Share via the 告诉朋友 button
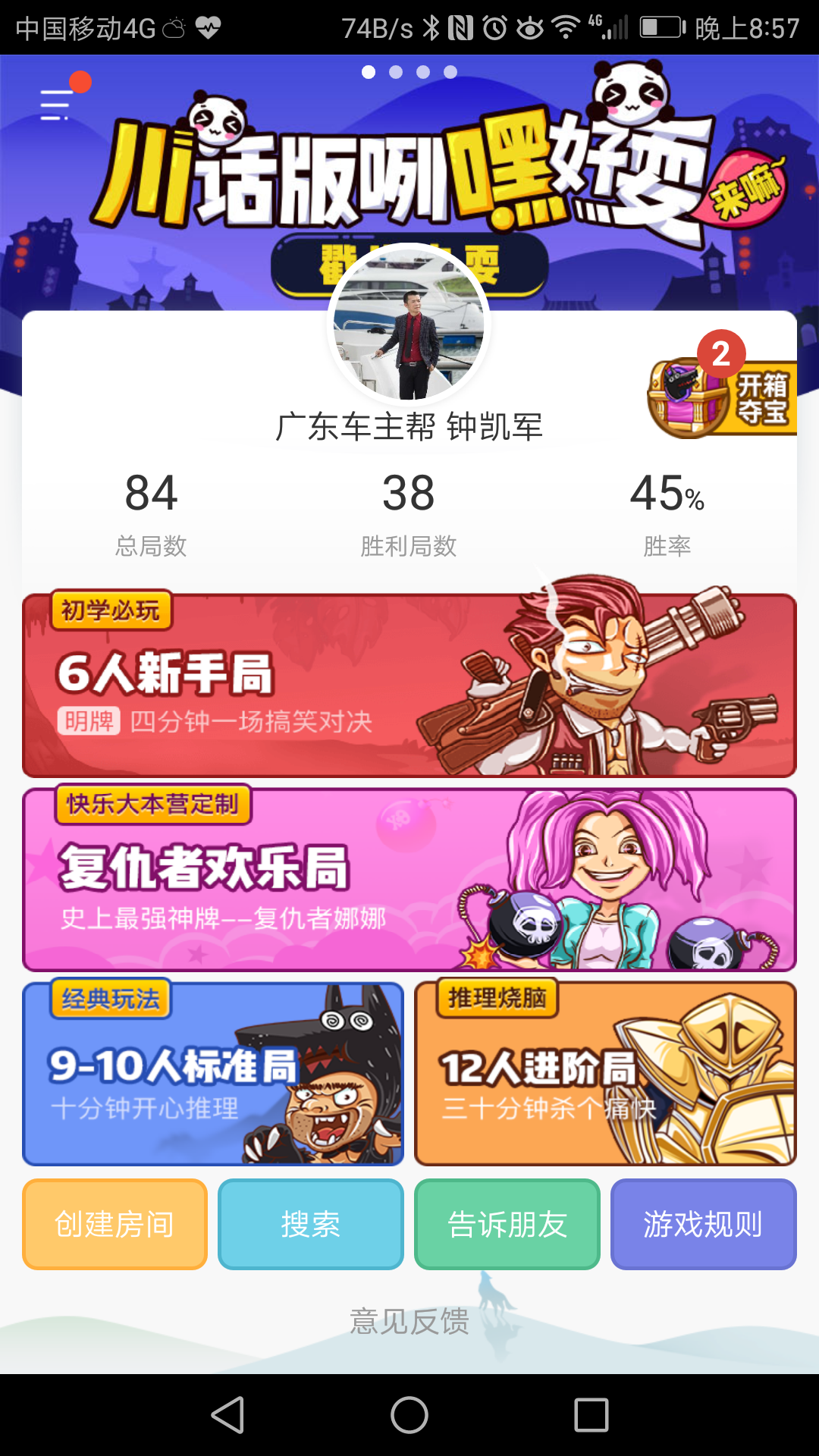This screenshot has width=819, height=1456. click(x=507, y=1224)
